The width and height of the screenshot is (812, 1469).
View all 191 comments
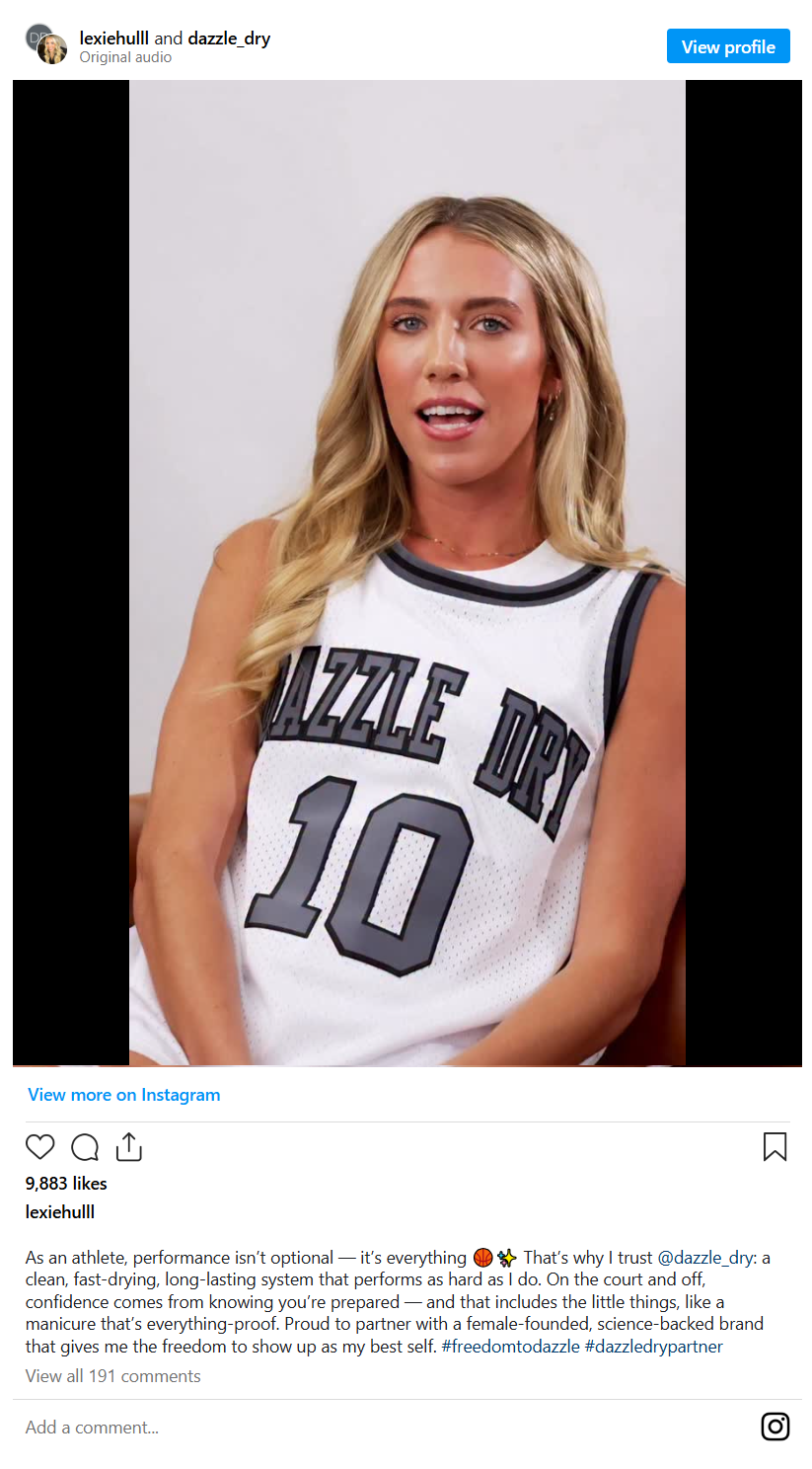(x=113, y=1376)
